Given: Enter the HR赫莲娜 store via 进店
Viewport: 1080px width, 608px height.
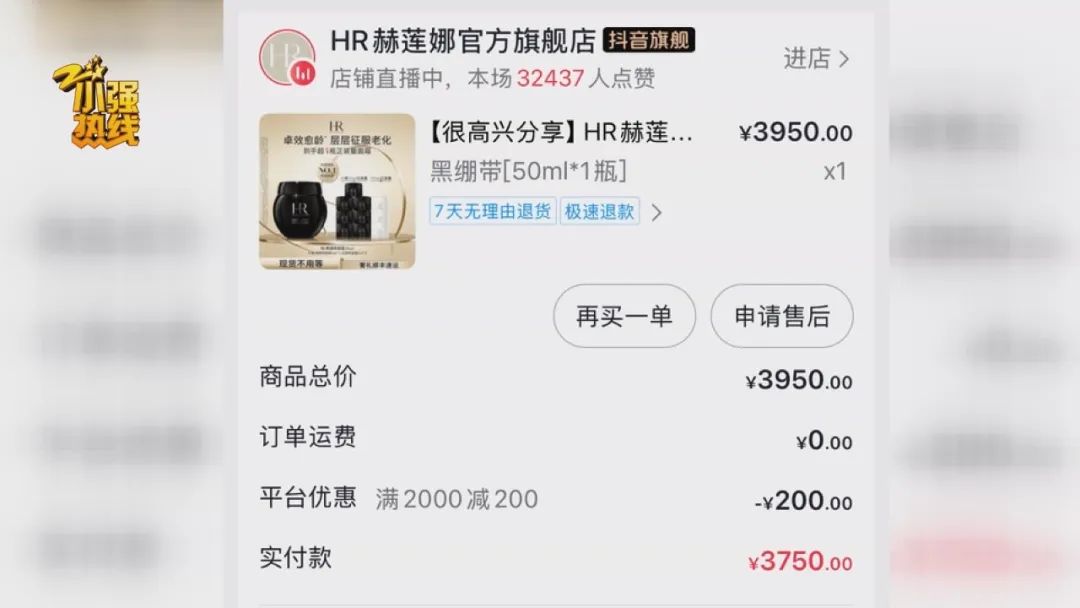Looking at the screenshot, I should [x=815, y=59].
